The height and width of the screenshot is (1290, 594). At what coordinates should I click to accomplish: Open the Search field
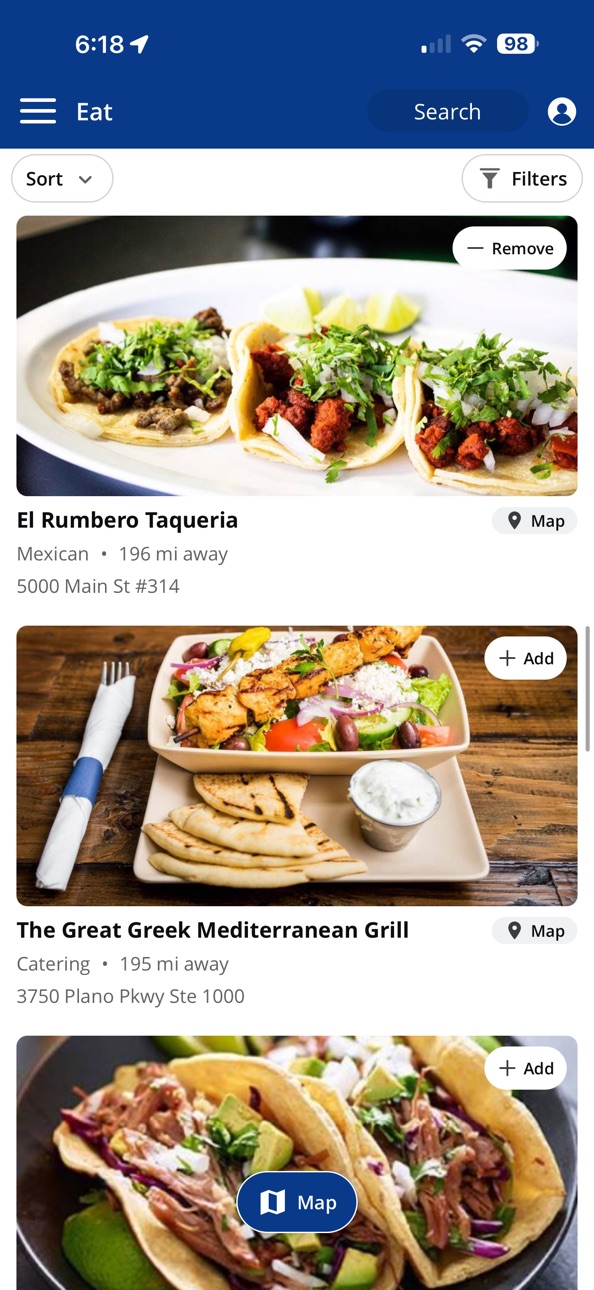pyautogui.click(x=447, y=112)
